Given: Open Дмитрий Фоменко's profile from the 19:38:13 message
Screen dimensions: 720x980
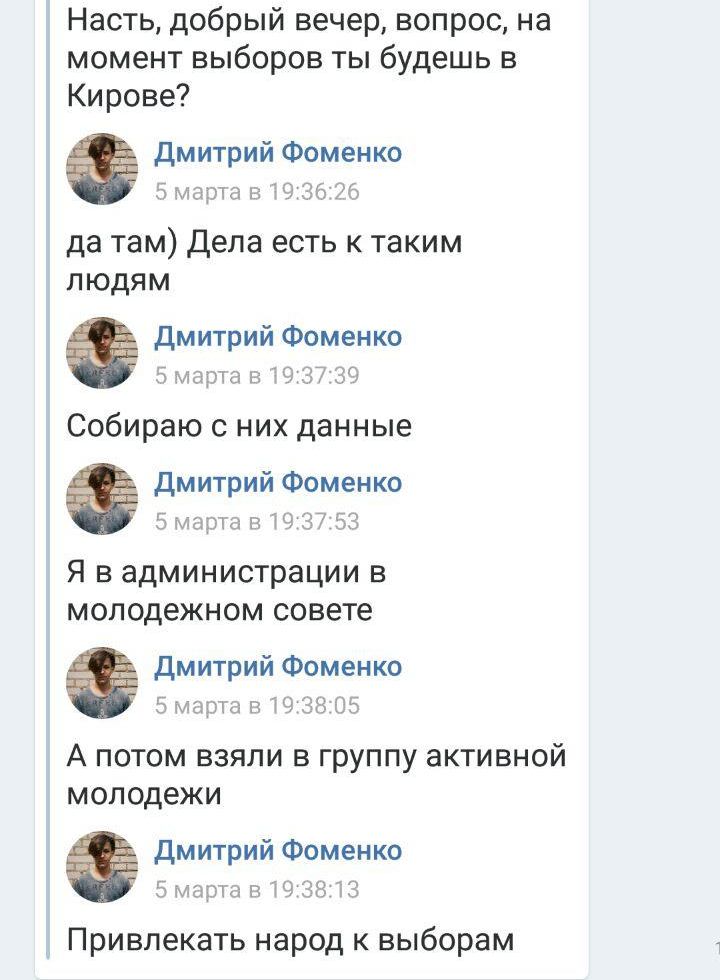Looking at the screenshot, I should pos(278,851).
